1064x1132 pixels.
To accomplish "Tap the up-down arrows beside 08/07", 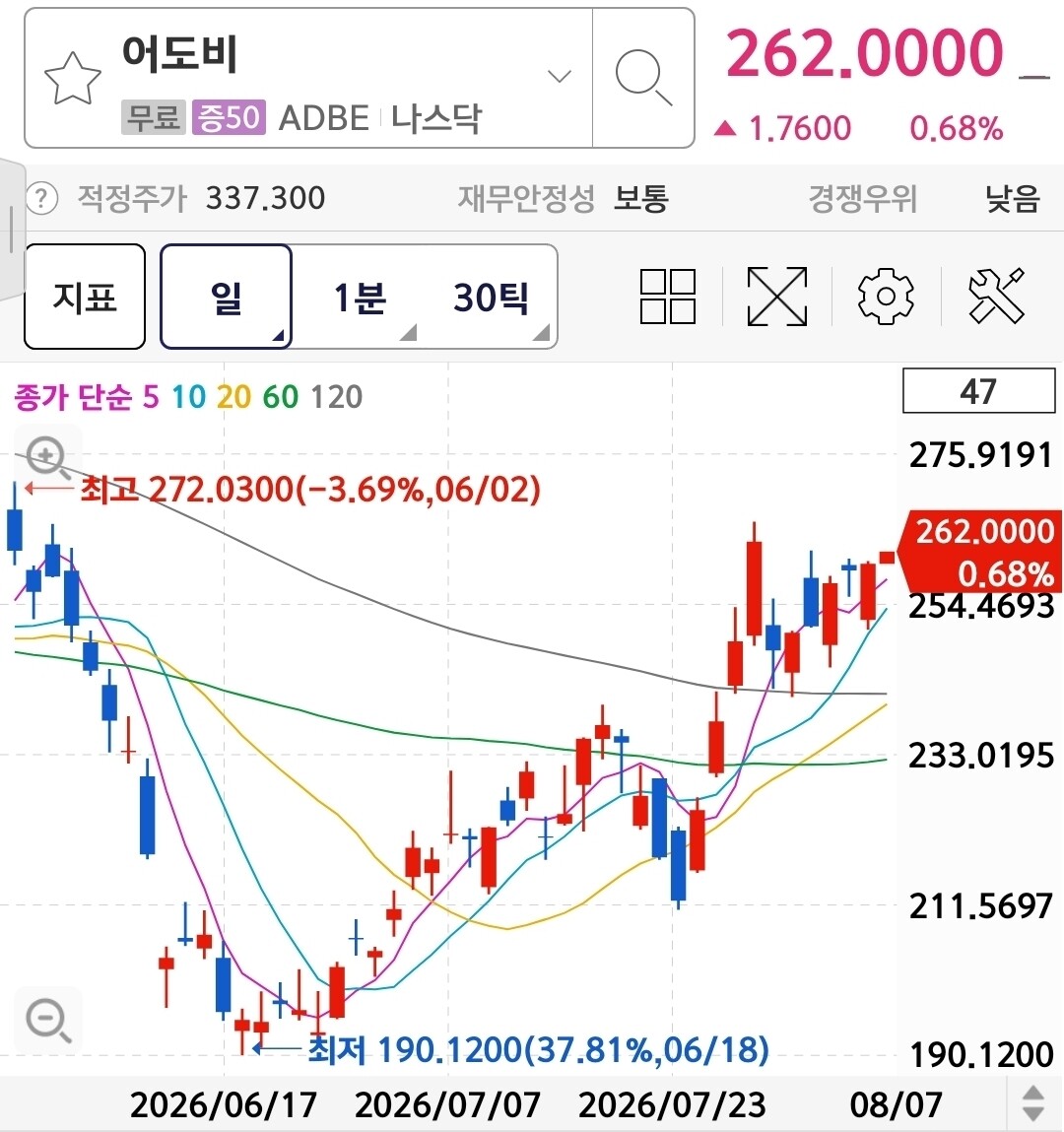I will [1033, 1103].
